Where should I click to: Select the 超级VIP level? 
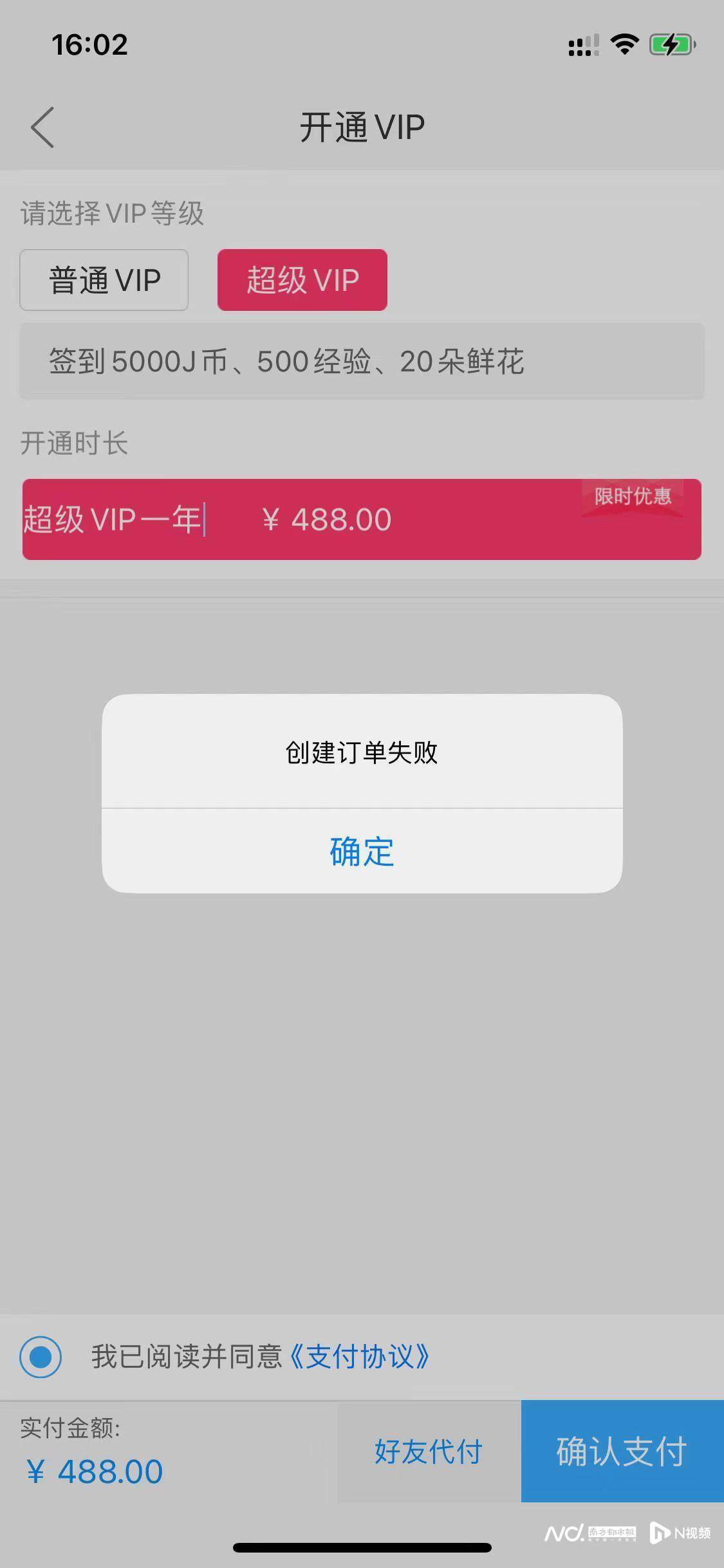(x=302, y=280)
